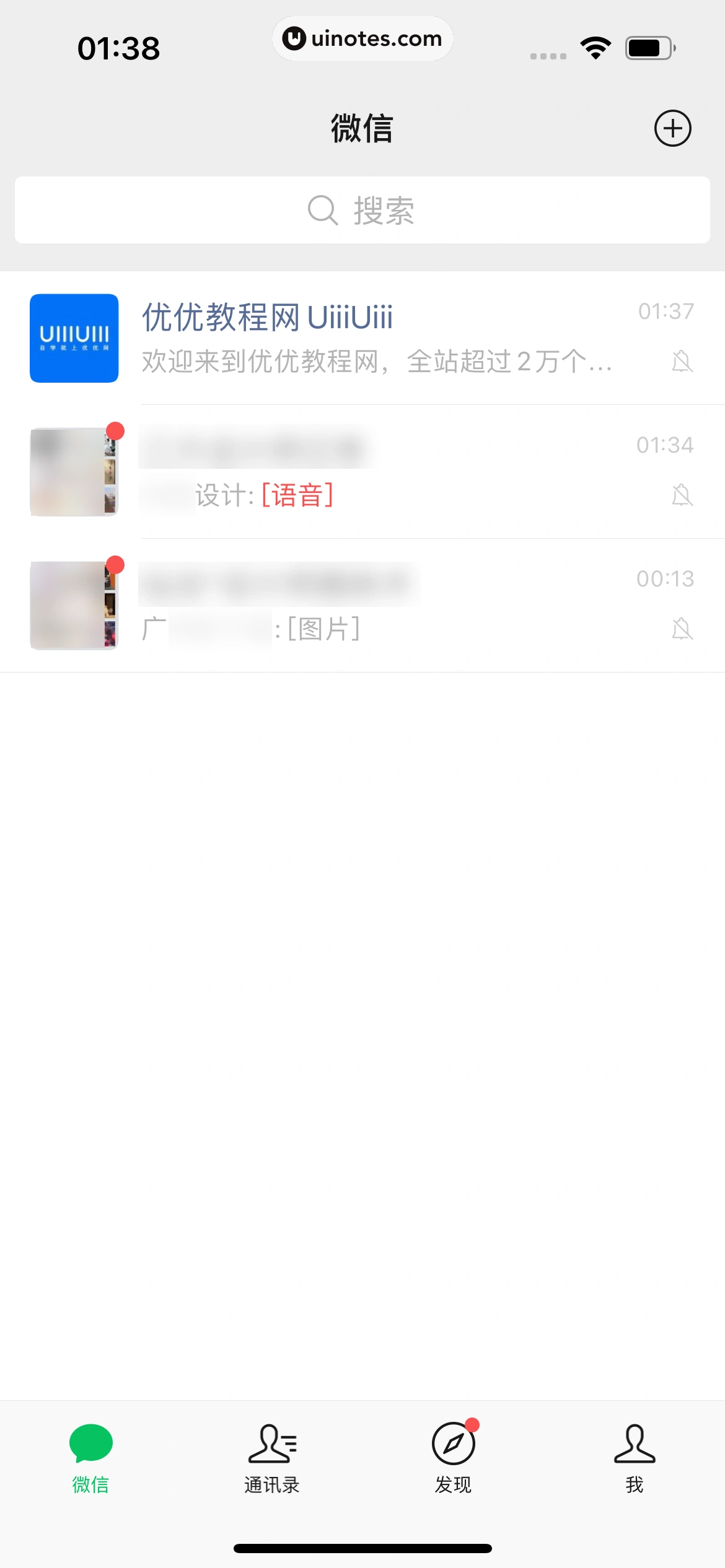Switch to the 发现 discover tab
The image size is (725, 1568).
click(x=453, y=1458)
